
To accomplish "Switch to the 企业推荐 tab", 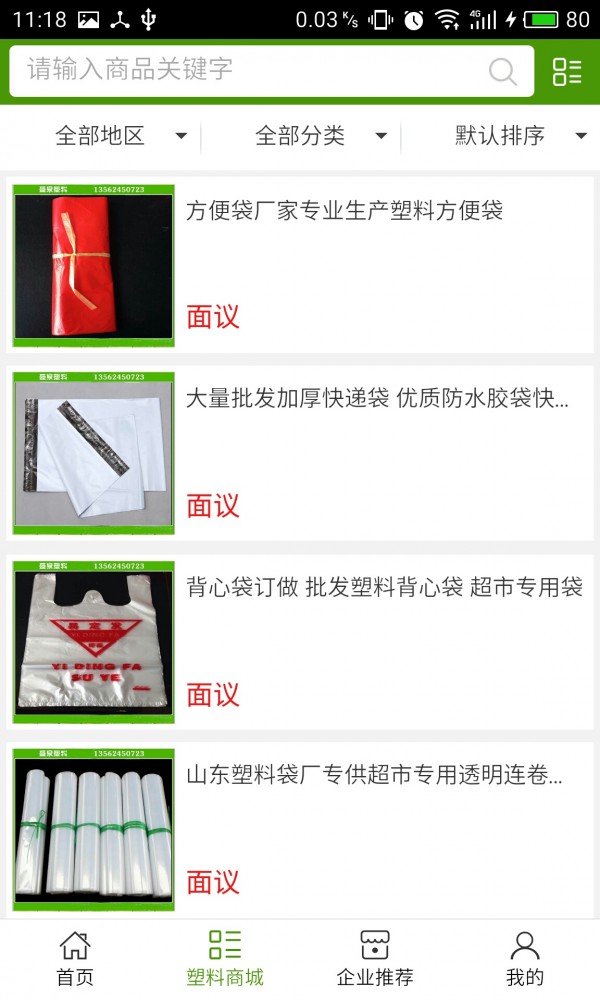I will coord(375,959).
